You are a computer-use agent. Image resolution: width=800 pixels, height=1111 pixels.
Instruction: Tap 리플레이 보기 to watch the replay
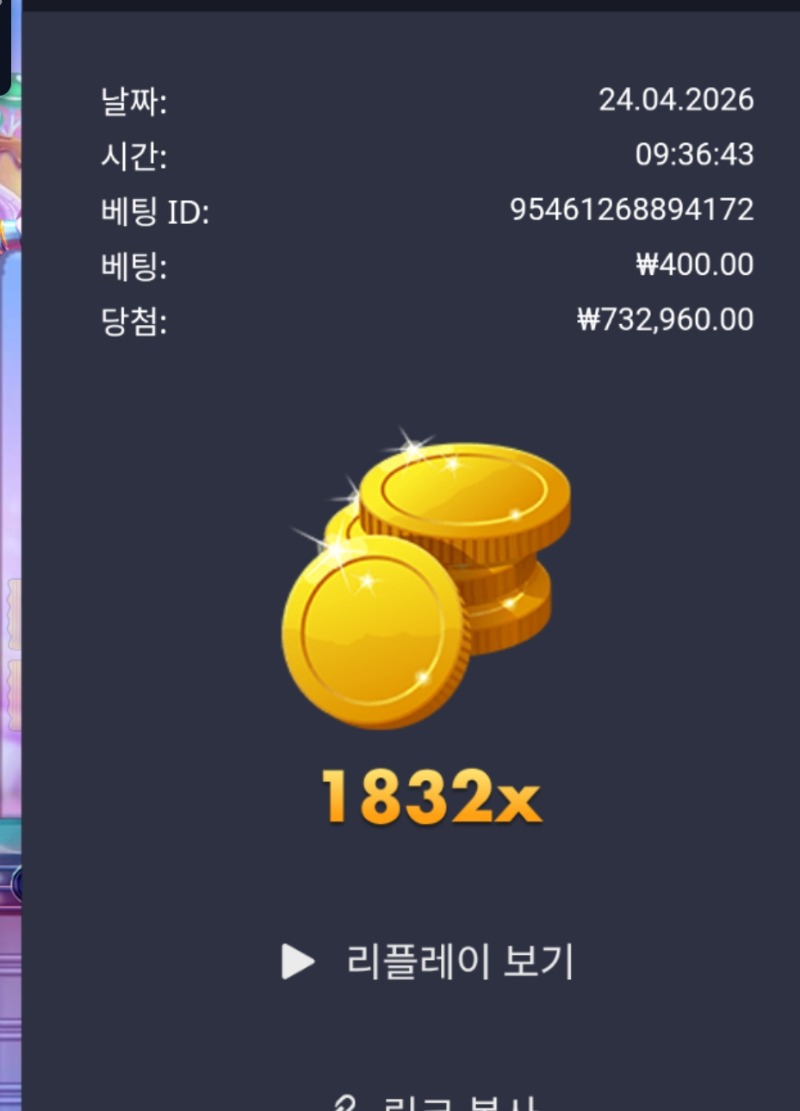[x=430, y=962]
